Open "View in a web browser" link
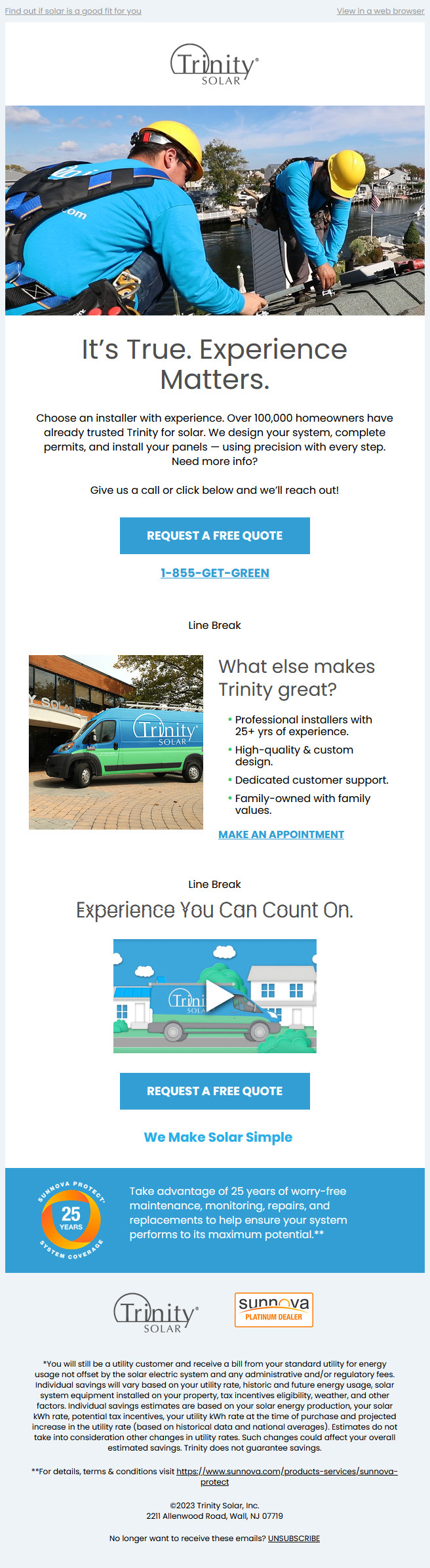 [x=380, y=11]
